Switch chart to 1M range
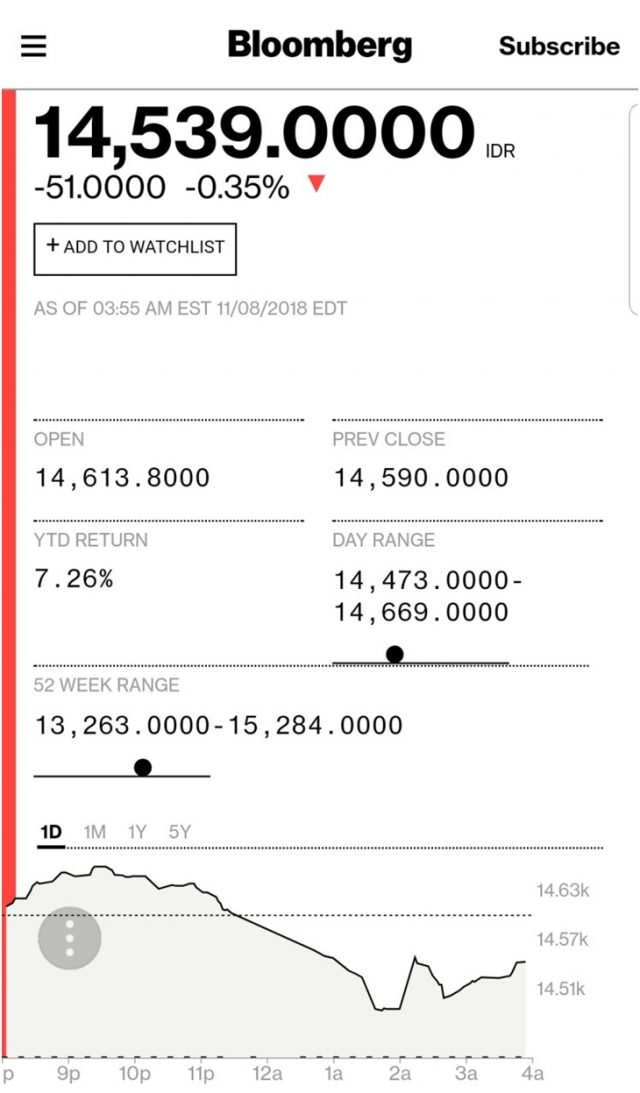Viewport: 640px width, 1093px height. pyautogui.click(x=94, y=832)
